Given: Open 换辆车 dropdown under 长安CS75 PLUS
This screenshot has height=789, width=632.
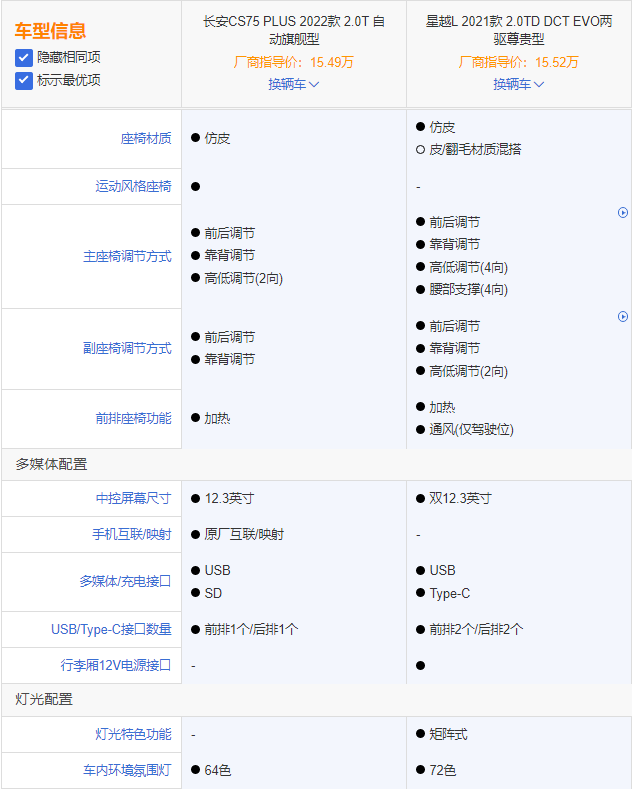Looking at the screenshot, I should tap(293, 84).
